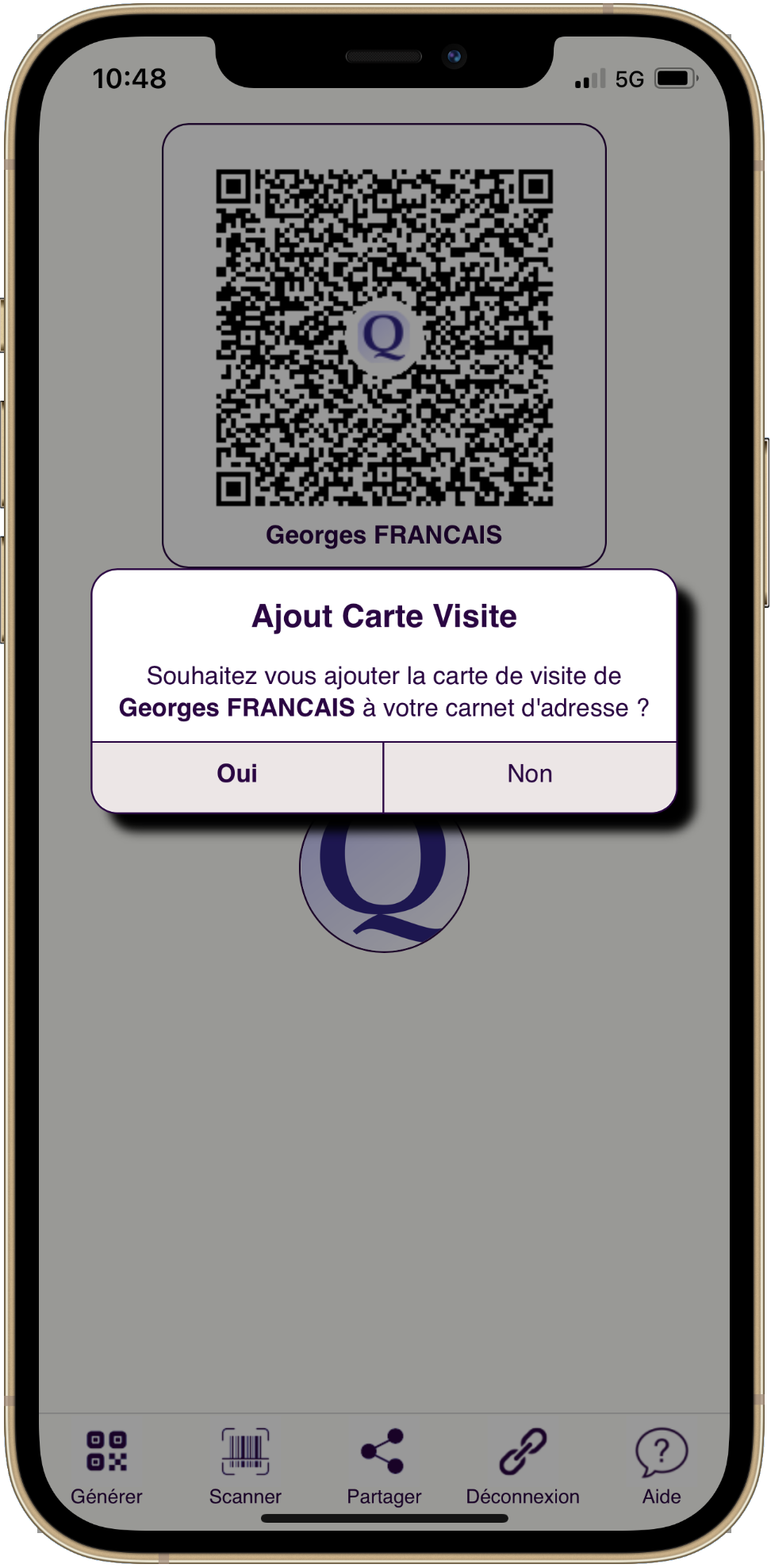The height and width of the screenshot is (1568, 771).
Task: Decline adding the card with Non
Action: coord(529,775)
